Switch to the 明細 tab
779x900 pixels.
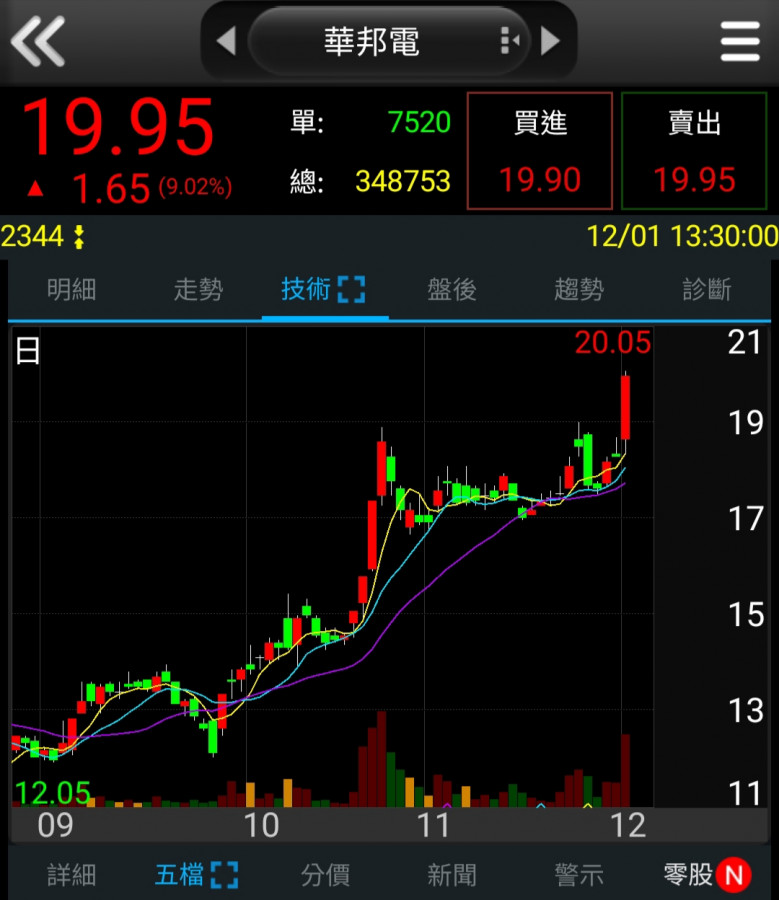pyautogui.click(x=72, y=290)
